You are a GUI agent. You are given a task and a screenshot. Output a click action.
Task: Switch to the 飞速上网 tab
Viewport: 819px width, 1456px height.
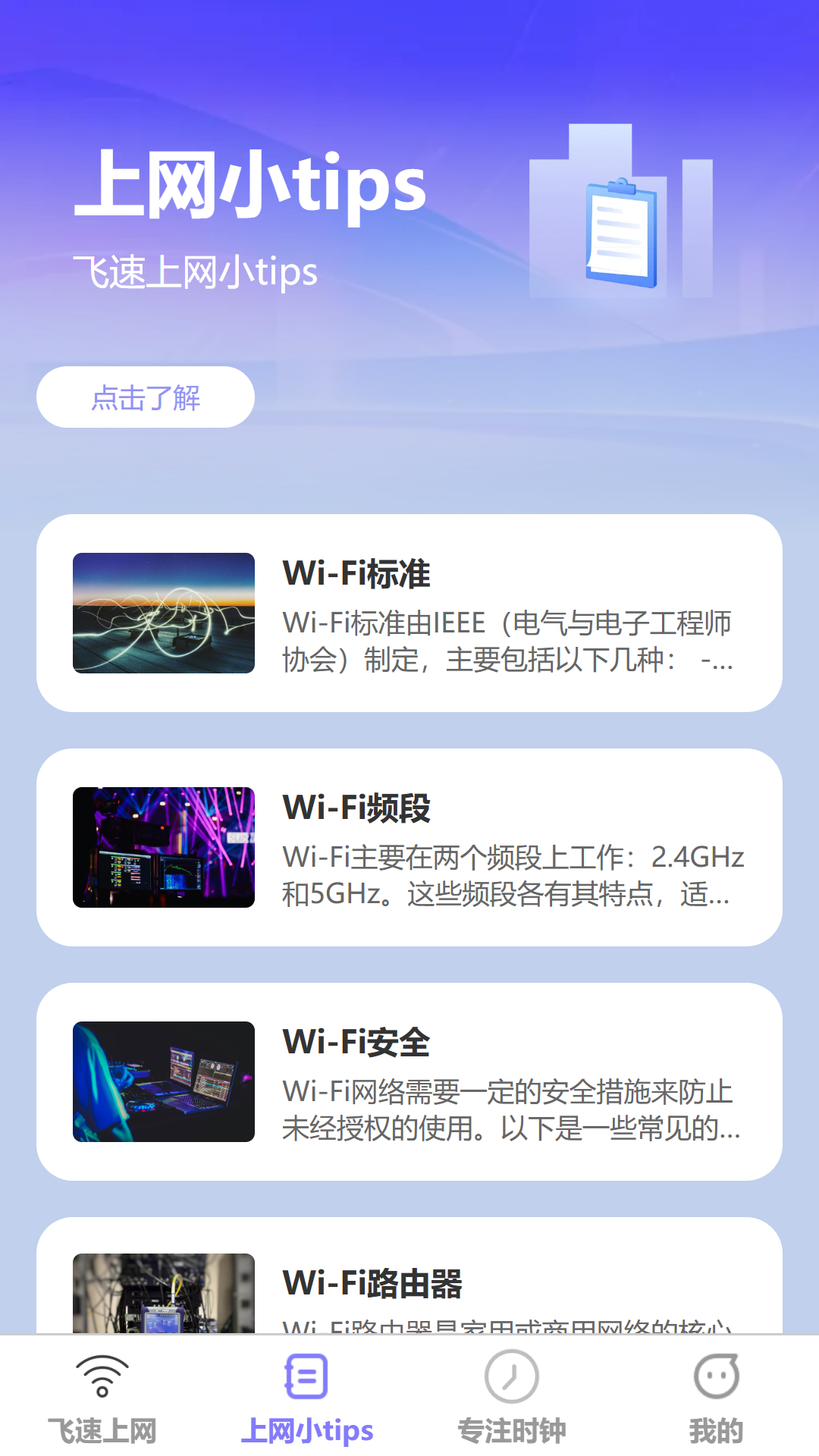(x=102, y=1429)
